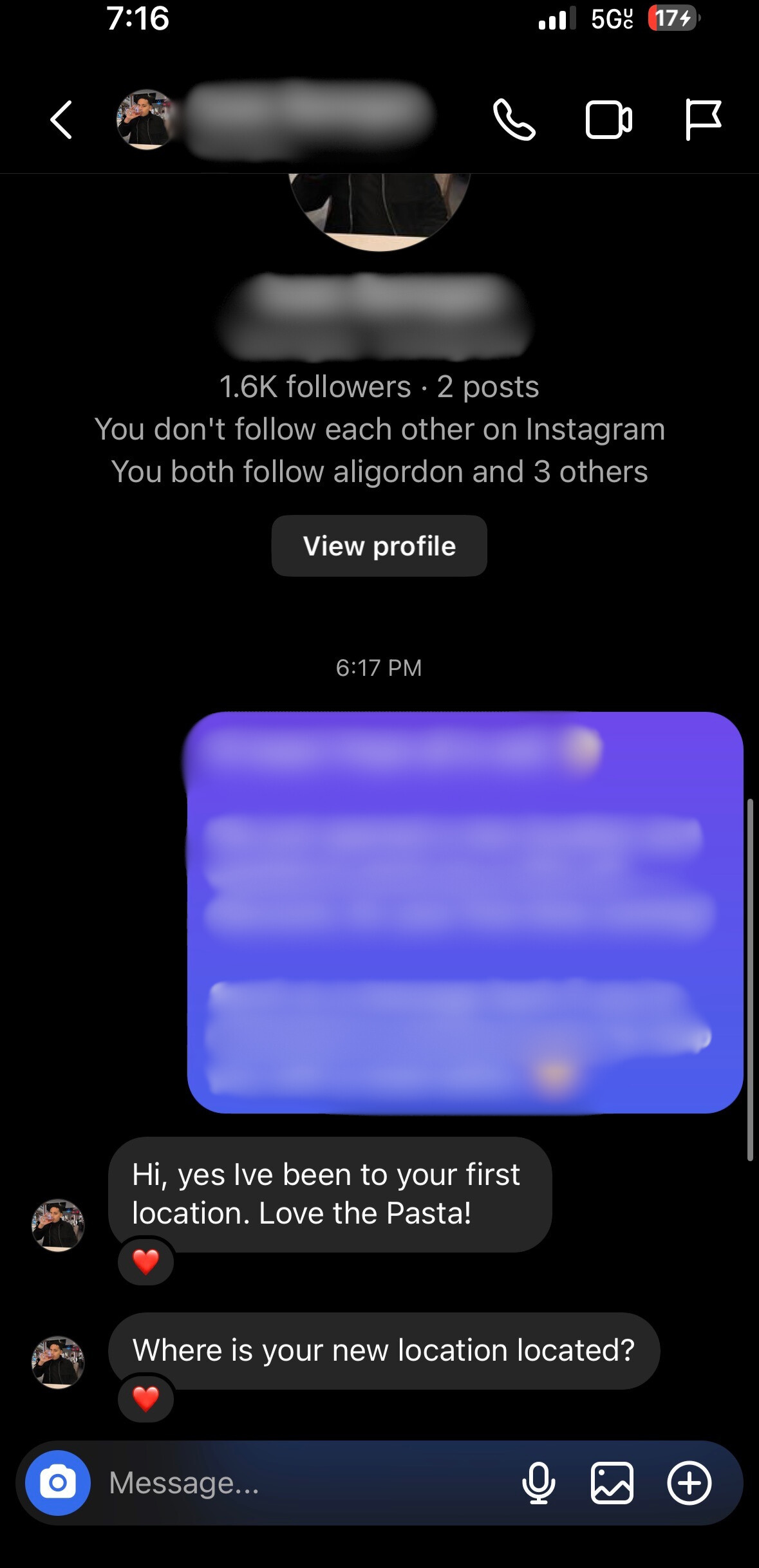Go back to the message inbox
Image resolution: width=759 pixels, height=1568 pixels.
pyautogui.click(x=61, y=120)
